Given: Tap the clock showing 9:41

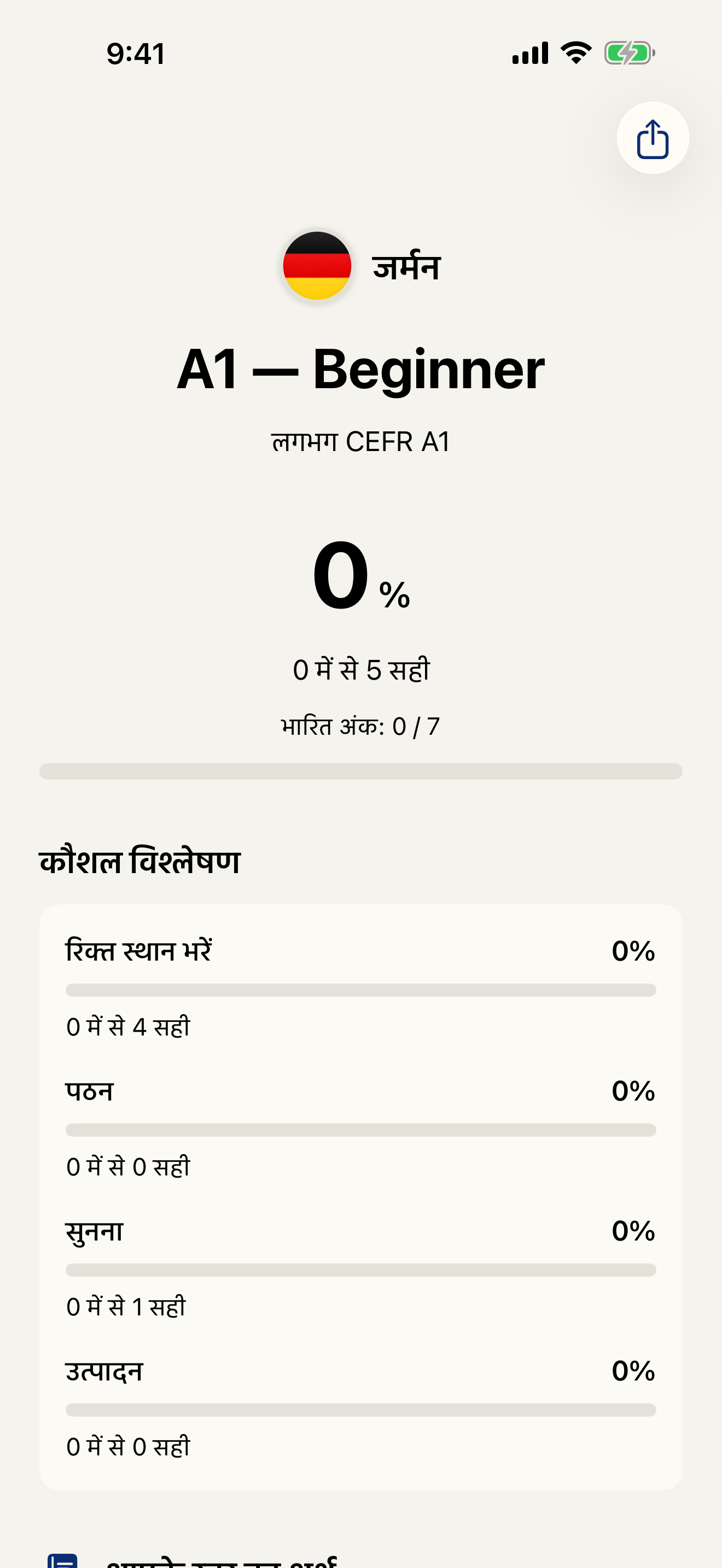Looking at the screenshot, I should [135, 53].
